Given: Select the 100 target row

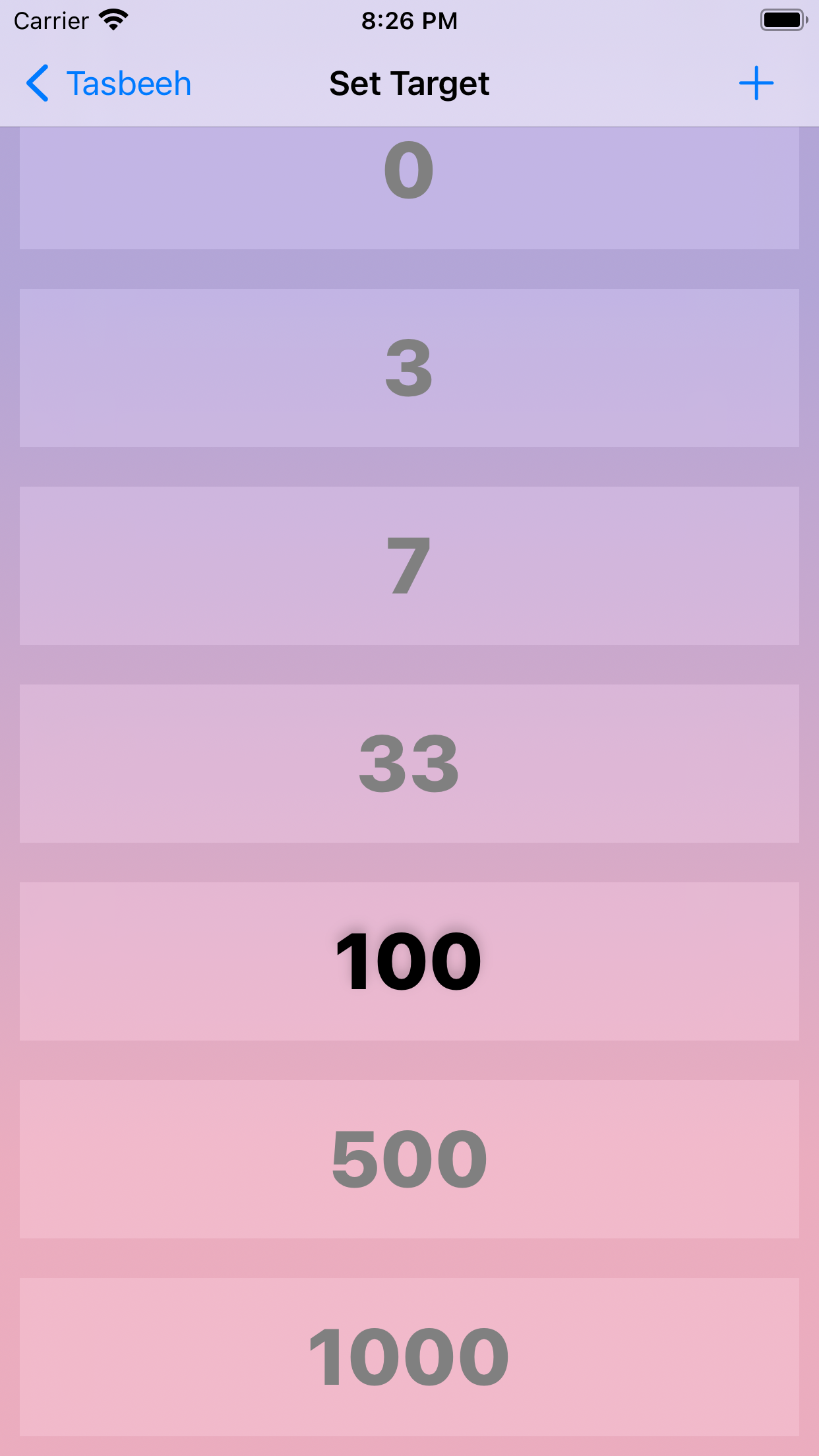Looking at the screenshot, I should tap(409, 961).
